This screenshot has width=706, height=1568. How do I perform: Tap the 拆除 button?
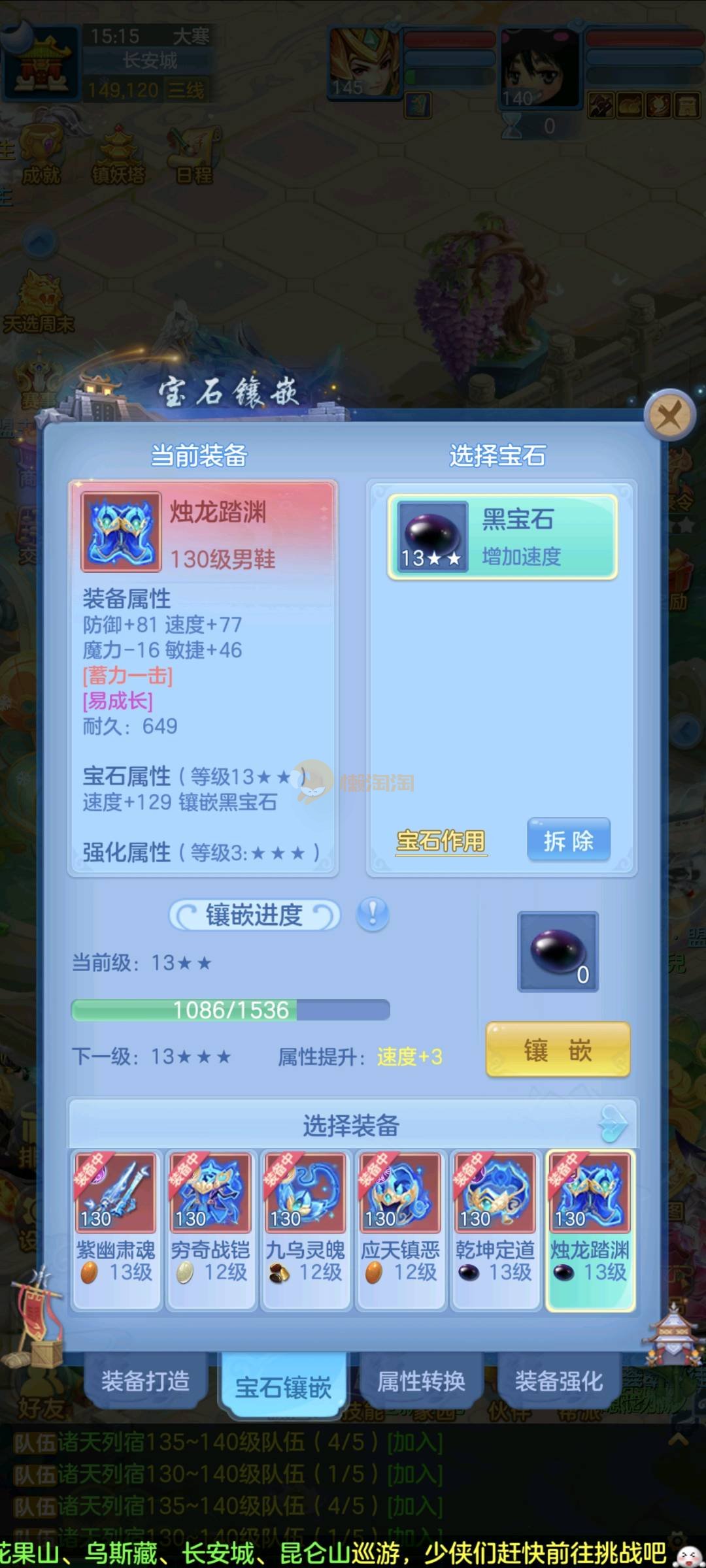click(x=568, y=840)
